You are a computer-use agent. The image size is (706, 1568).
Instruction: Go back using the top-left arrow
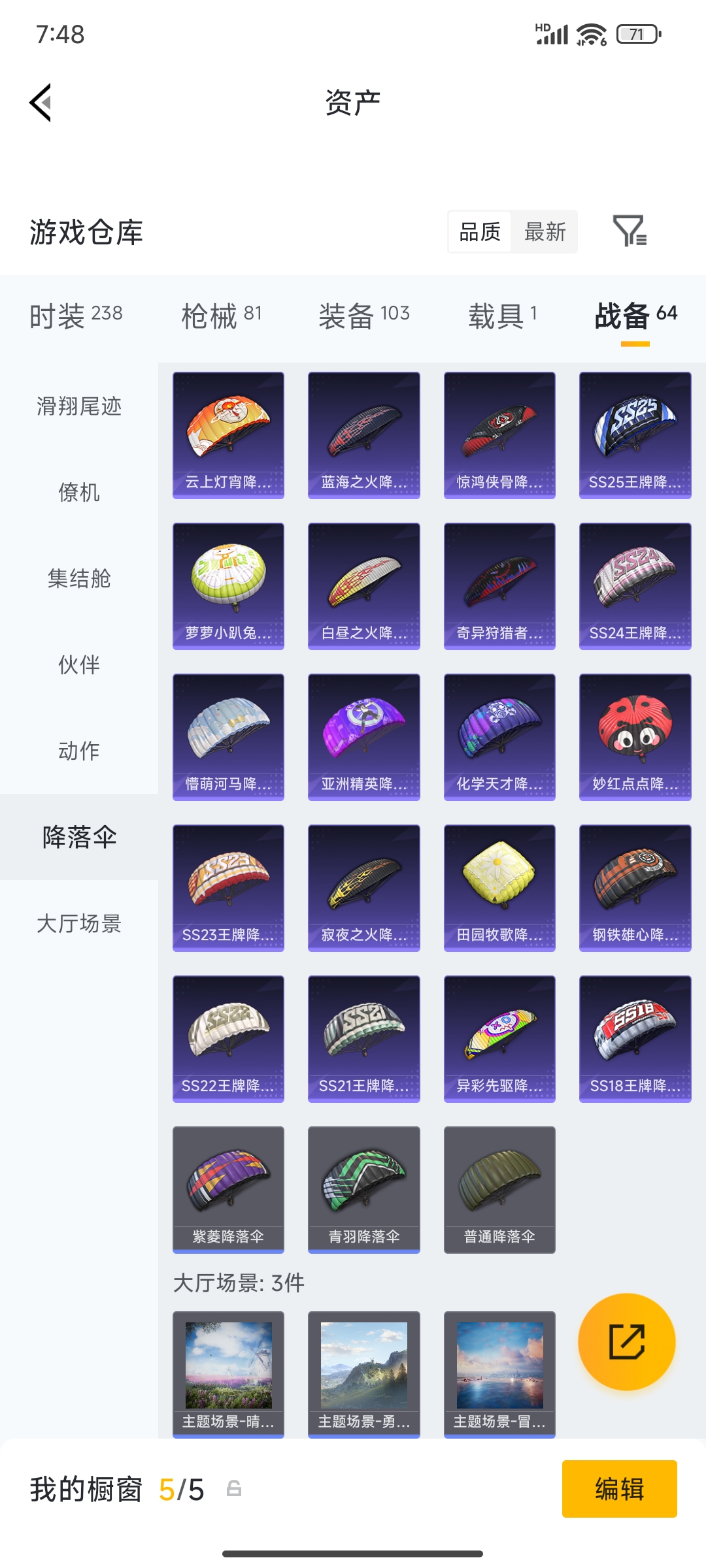tap(41, 103)
